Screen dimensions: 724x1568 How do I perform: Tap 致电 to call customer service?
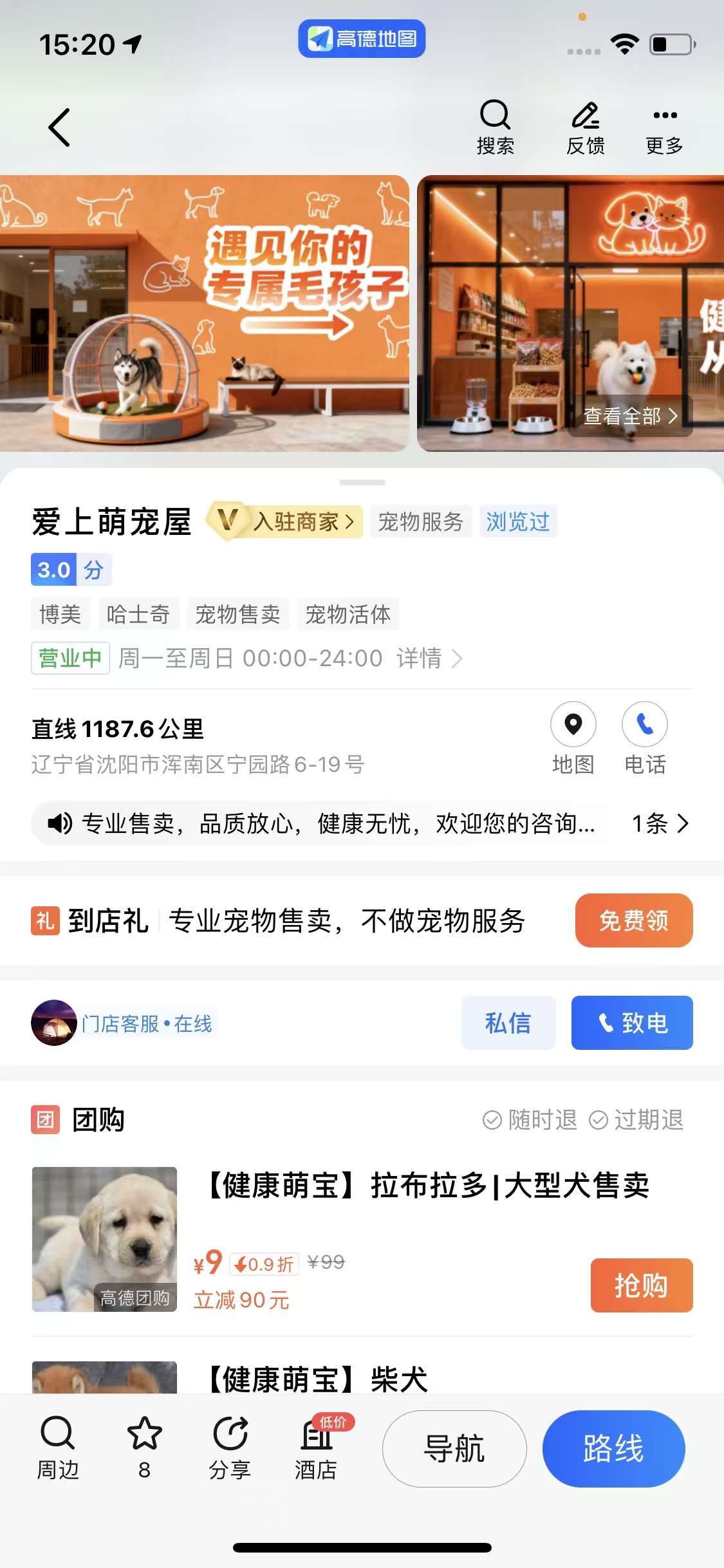631,1023
